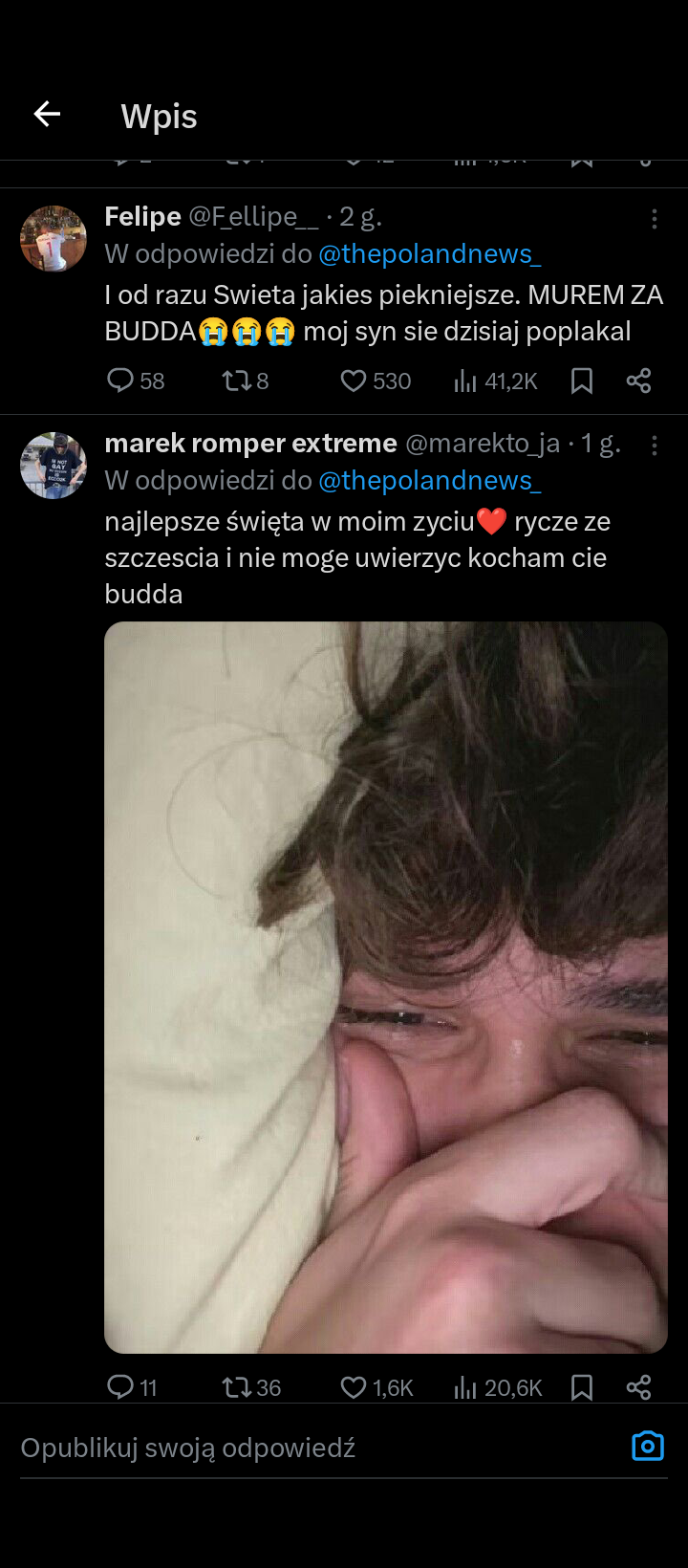
Task: Tap the 'Opublikuj swoją odpowiedź' reply field
Action: click(x=287, y=1448)
